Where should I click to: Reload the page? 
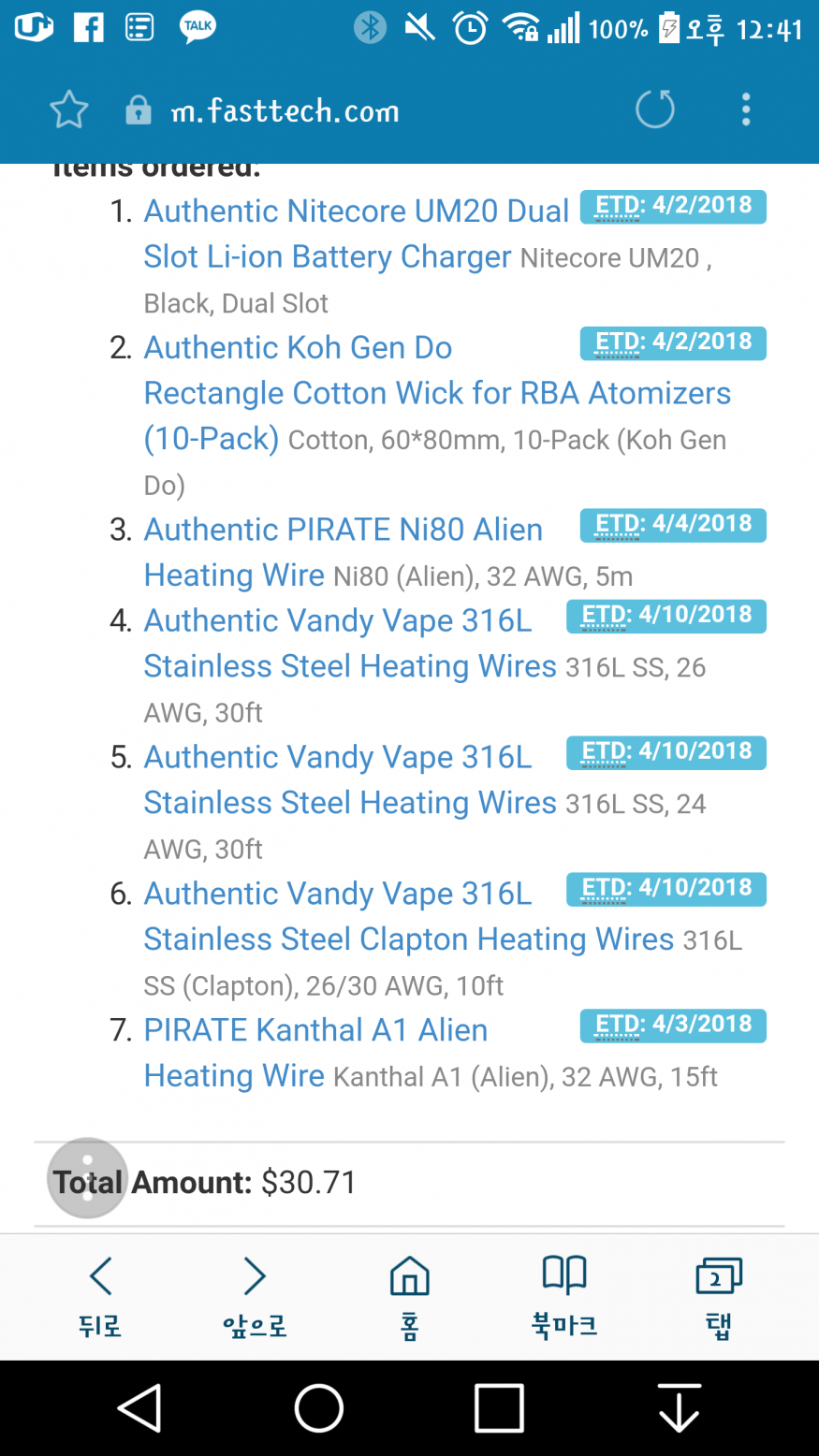654,109
